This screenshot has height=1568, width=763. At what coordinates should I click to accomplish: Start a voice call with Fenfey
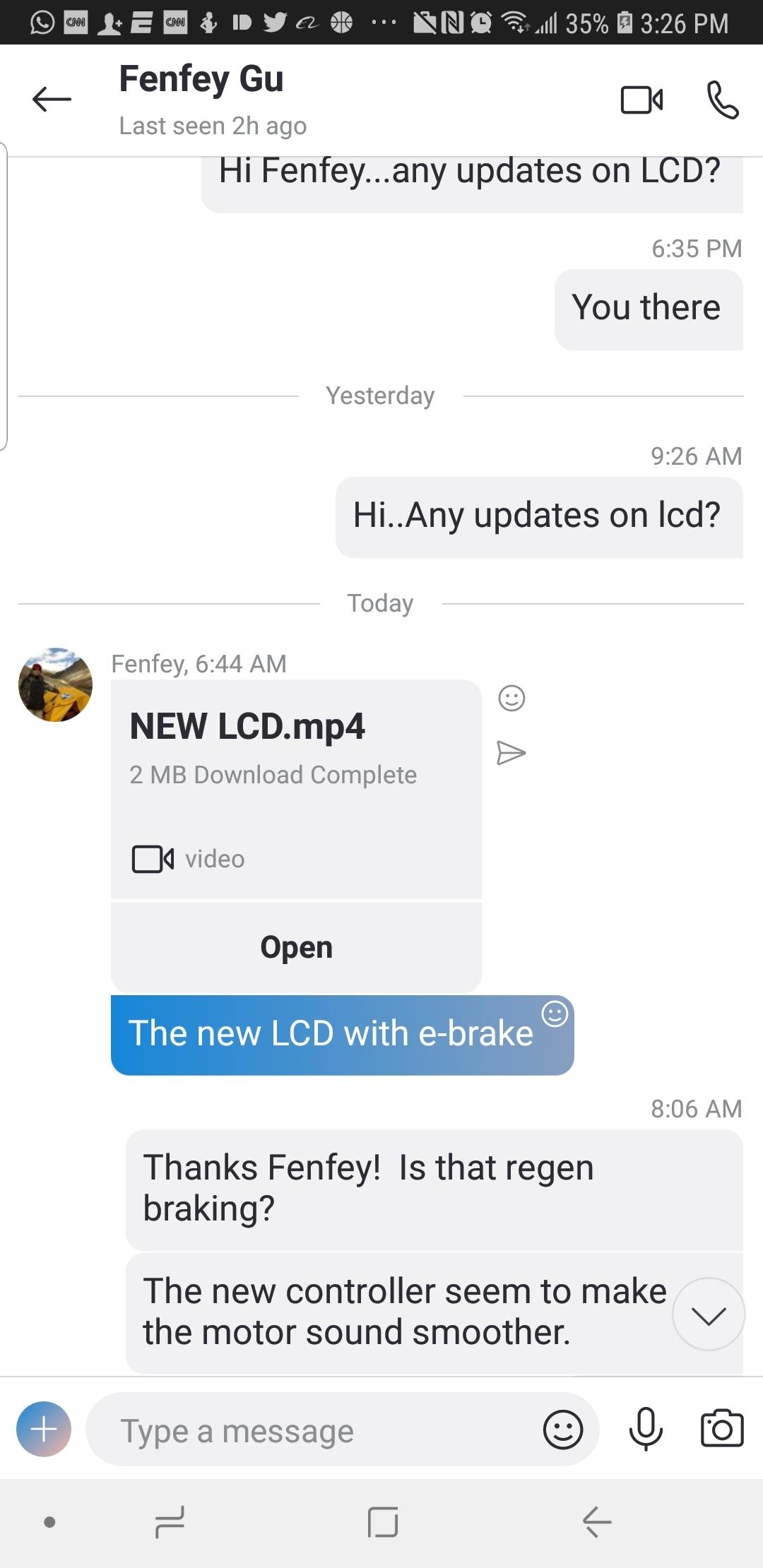[723, 100]
